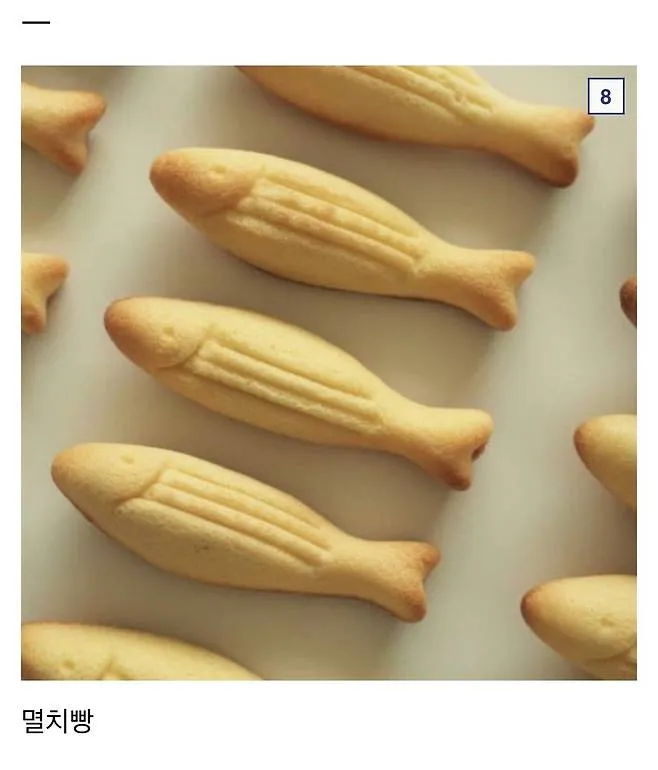This screenshot has height=770, width=658.
Task: Open the anchovy bread photo numbered 8
Action: 328,372
